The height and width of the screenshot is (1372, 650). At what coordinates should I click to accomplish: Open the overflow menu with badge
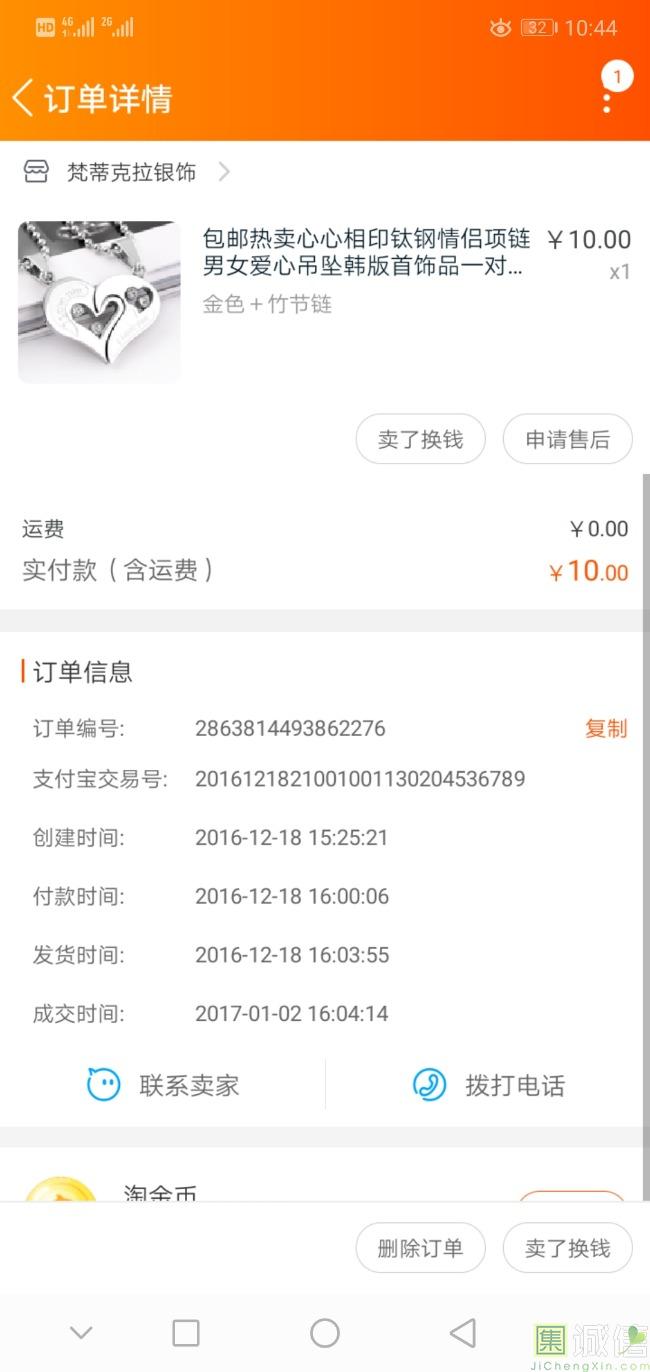click(x=607, y=98)
